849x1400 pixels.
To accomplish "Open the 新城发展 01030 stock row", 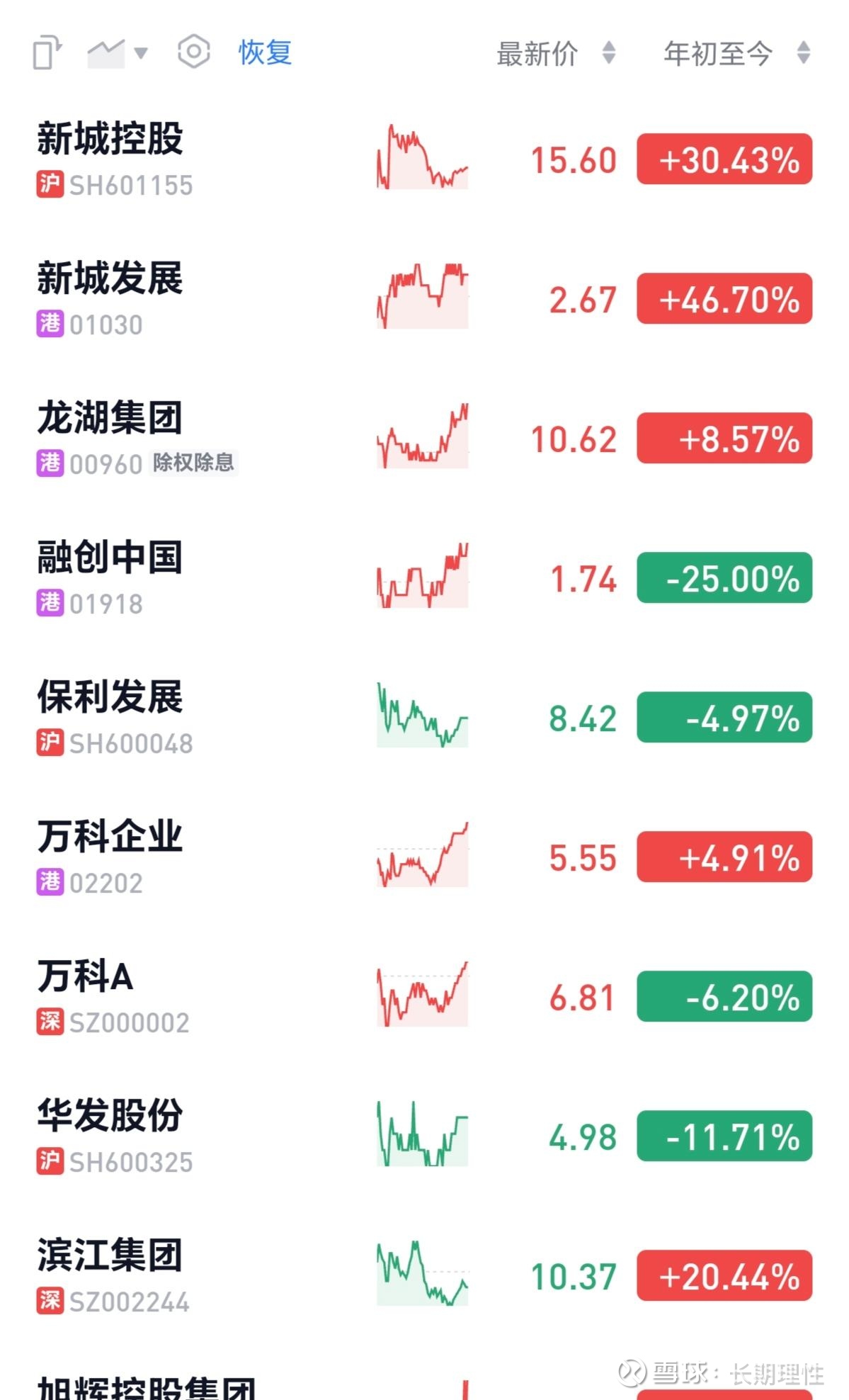I will point(425,298).
